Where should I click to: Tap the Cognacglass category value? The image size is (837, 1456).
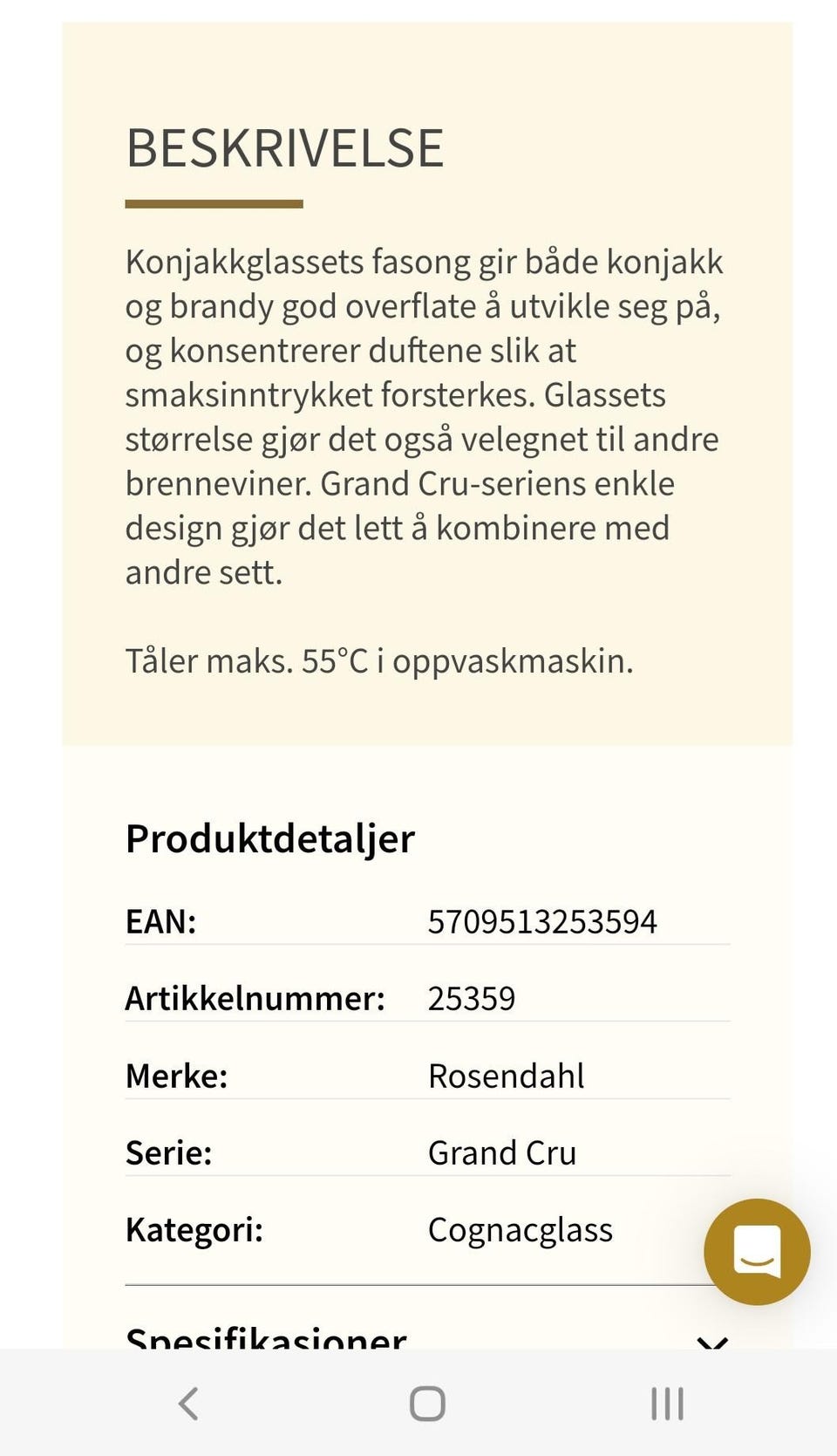[x=521, y=1231]
